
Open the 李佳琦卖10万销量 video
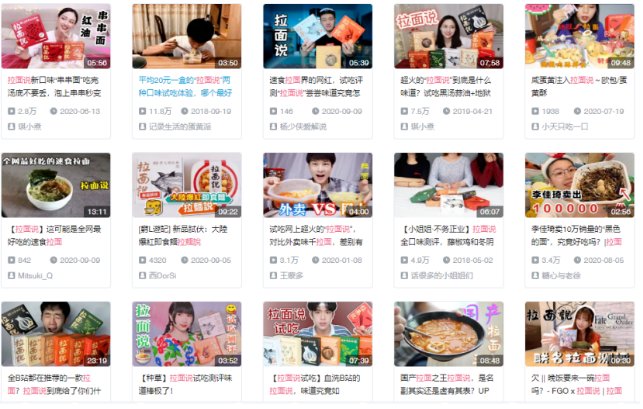click(579, 185)
